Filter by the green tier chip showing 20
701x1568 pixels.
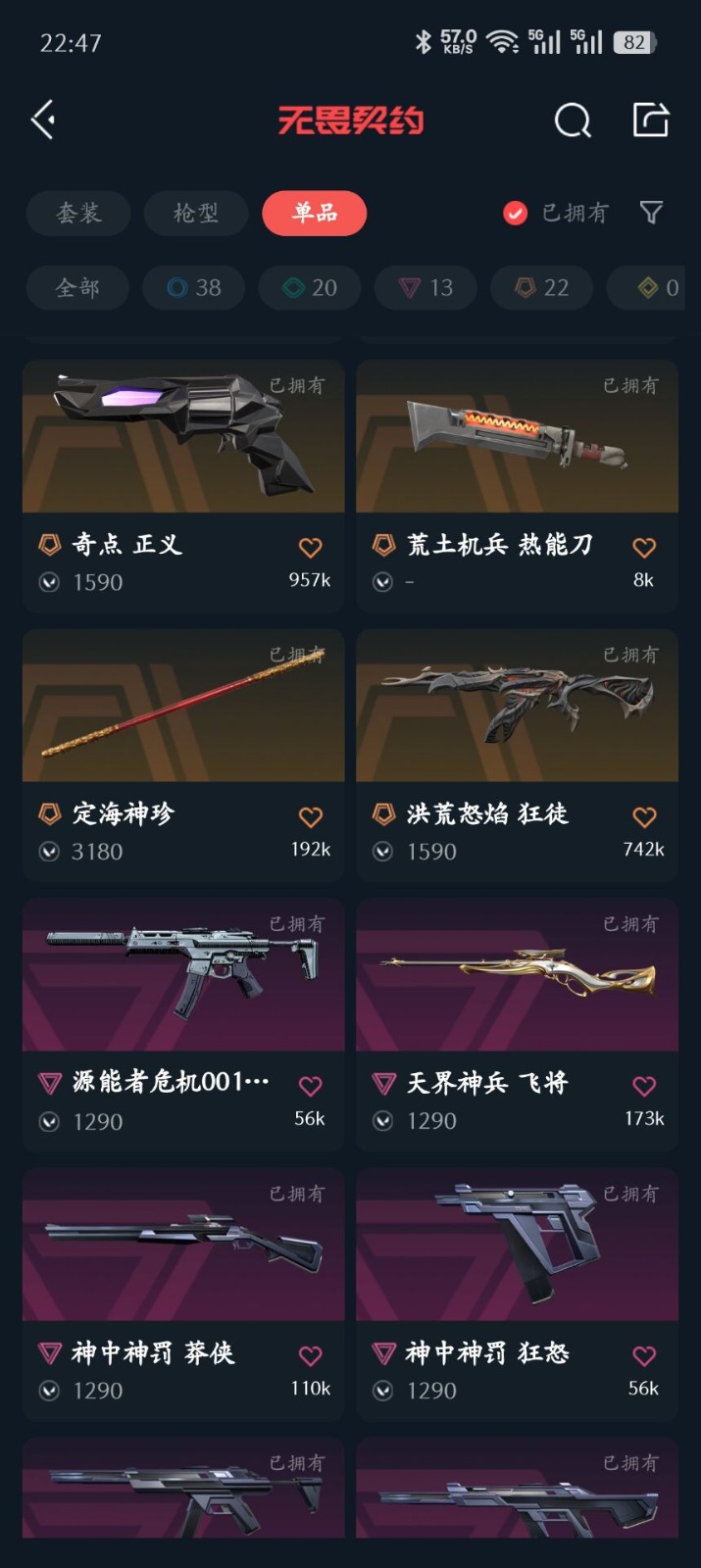[x=310, y=288]
